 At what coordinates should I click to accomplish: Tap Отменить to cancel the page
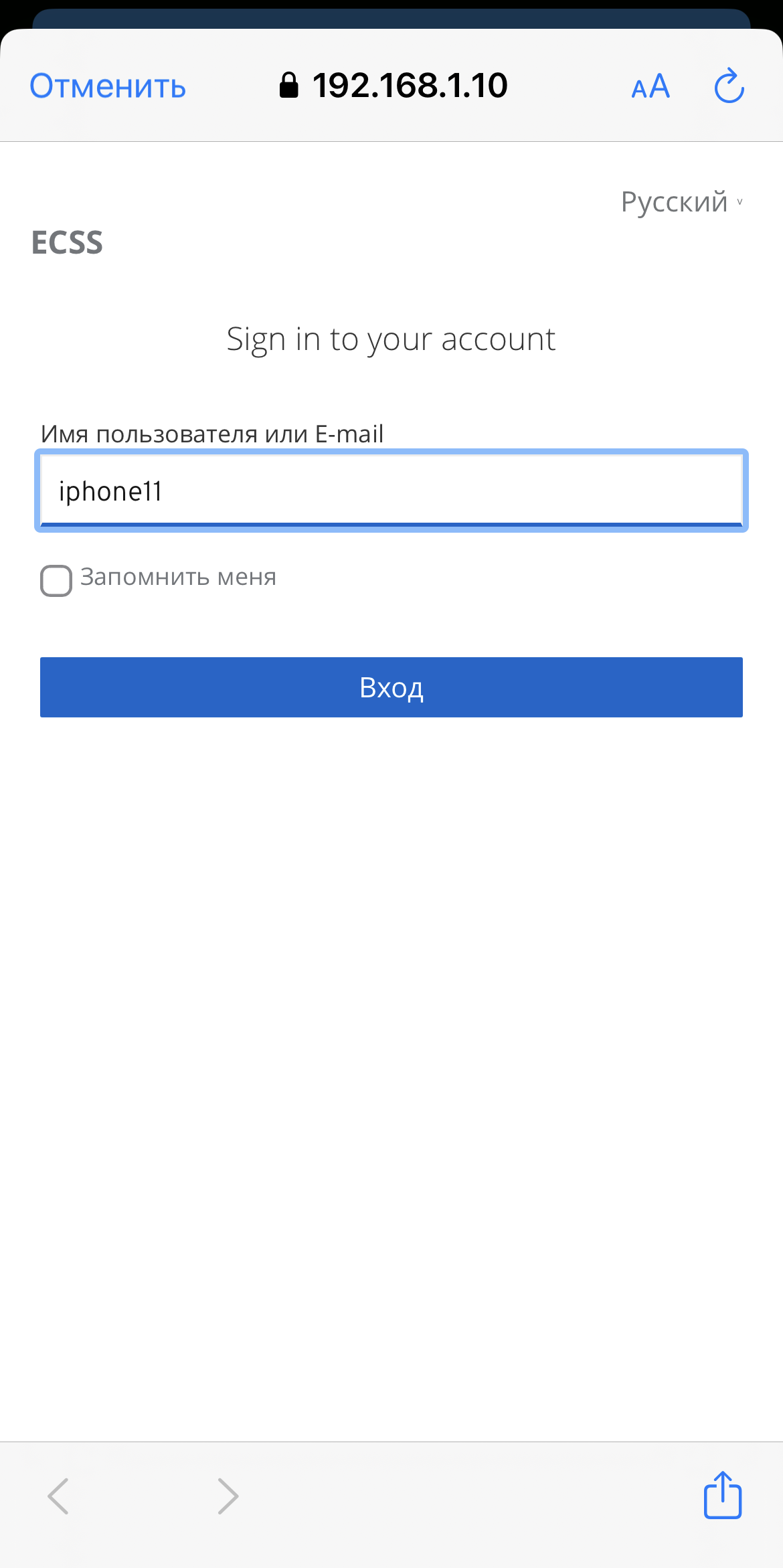108,86
